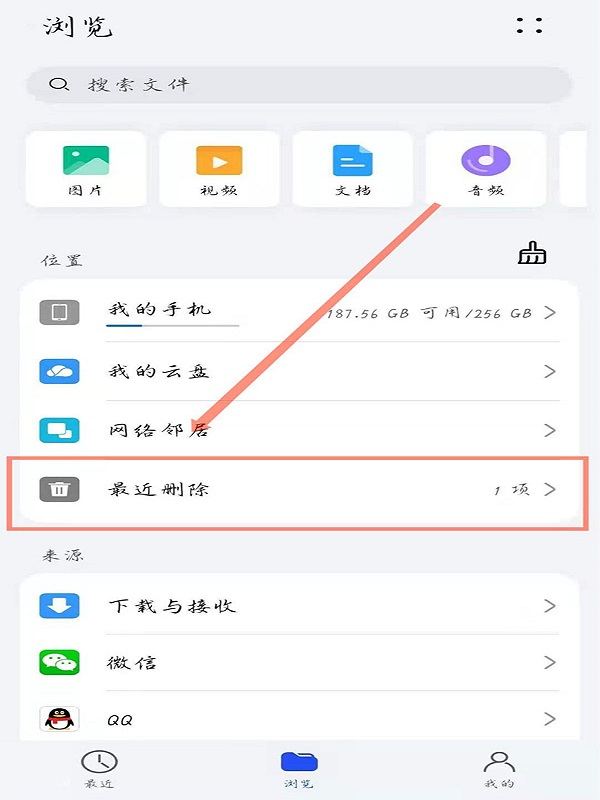Screen dimensions: 600x800
Task: Open 下载与接收 source
Action: [298, 606]
